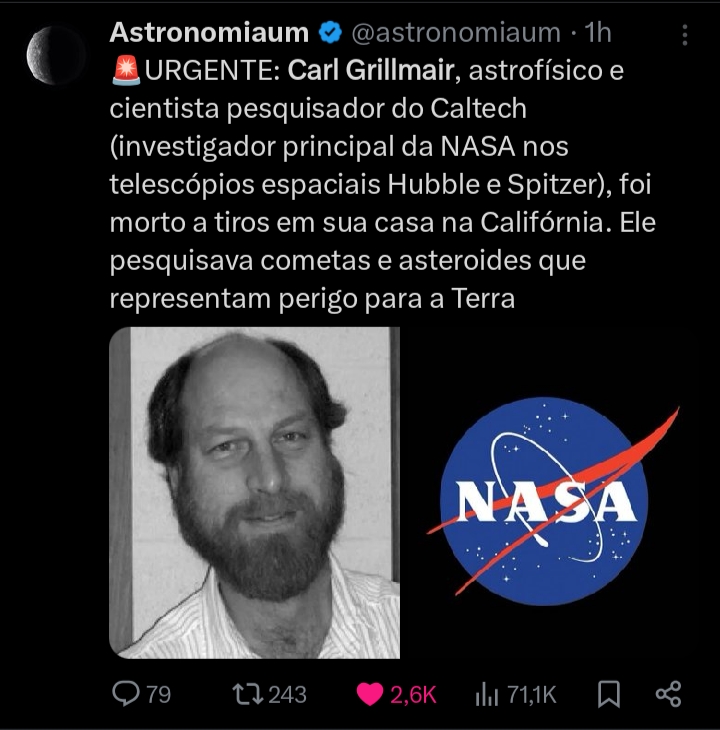Like the post with 2,6K likes
The image size is (720, 730).
[371, 694]
